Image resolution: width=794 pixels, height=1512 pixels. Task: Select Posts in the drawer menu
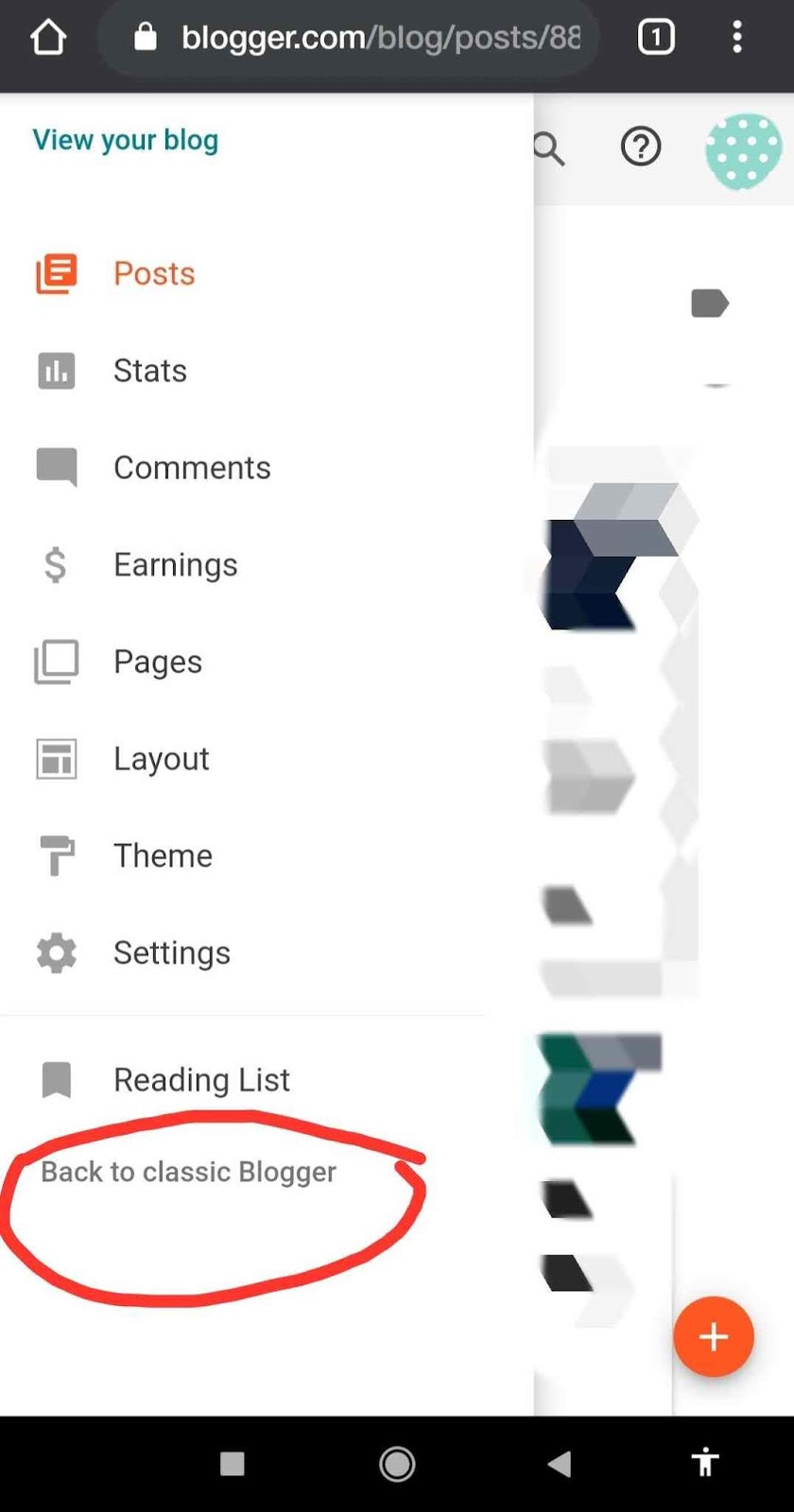coord(153,274)
